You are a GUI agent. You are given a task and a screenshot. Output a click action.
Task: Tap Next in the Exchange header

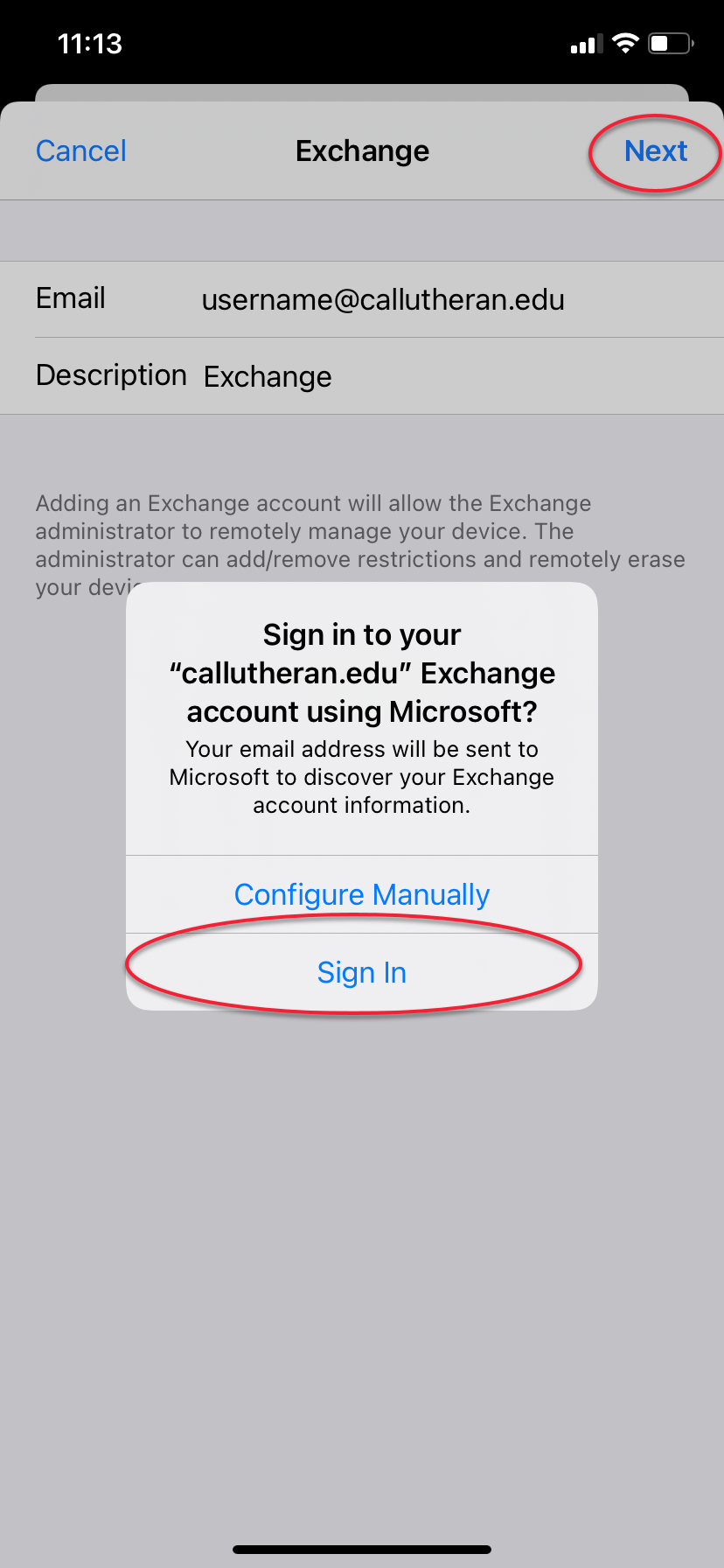(x=655, y=151)
